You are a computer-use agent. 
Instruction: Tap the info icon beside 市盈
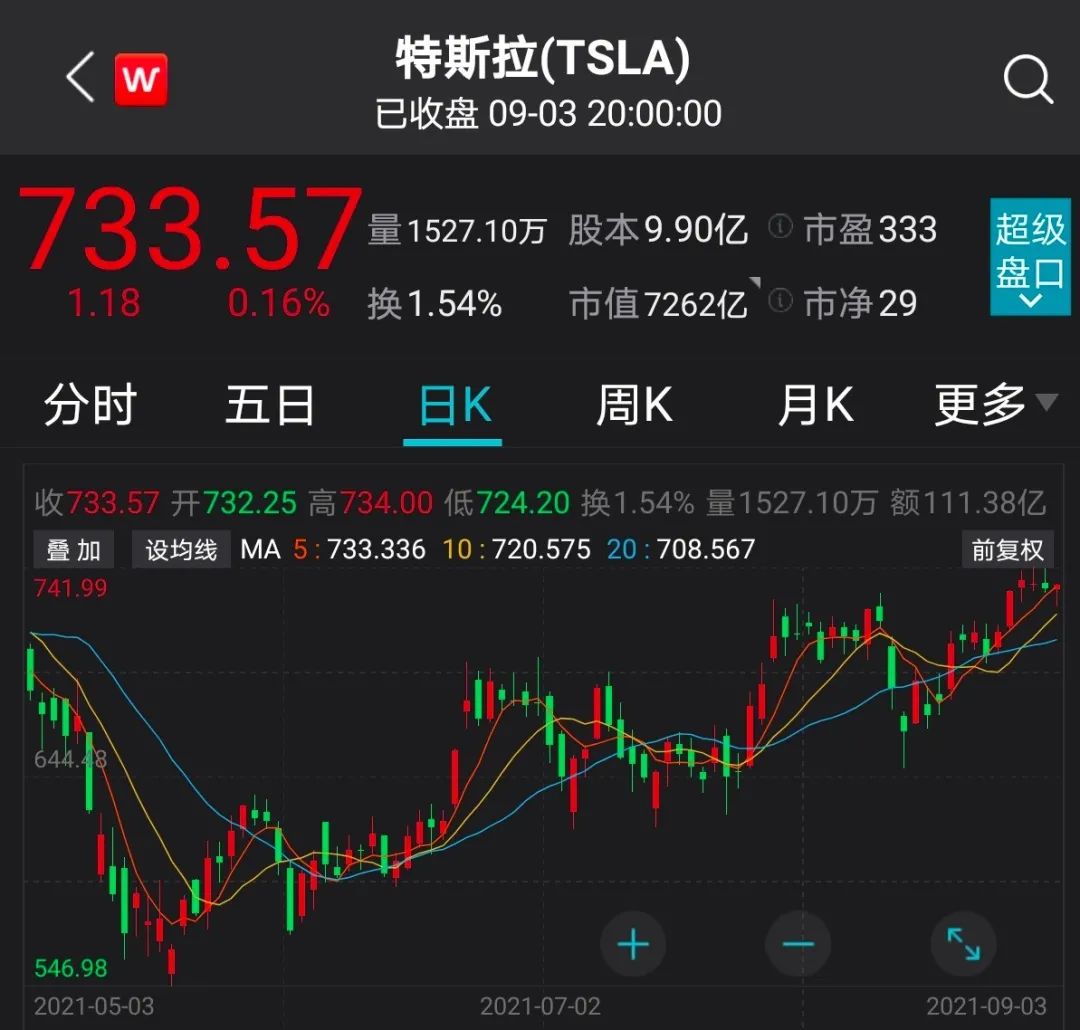pos(781,228)
